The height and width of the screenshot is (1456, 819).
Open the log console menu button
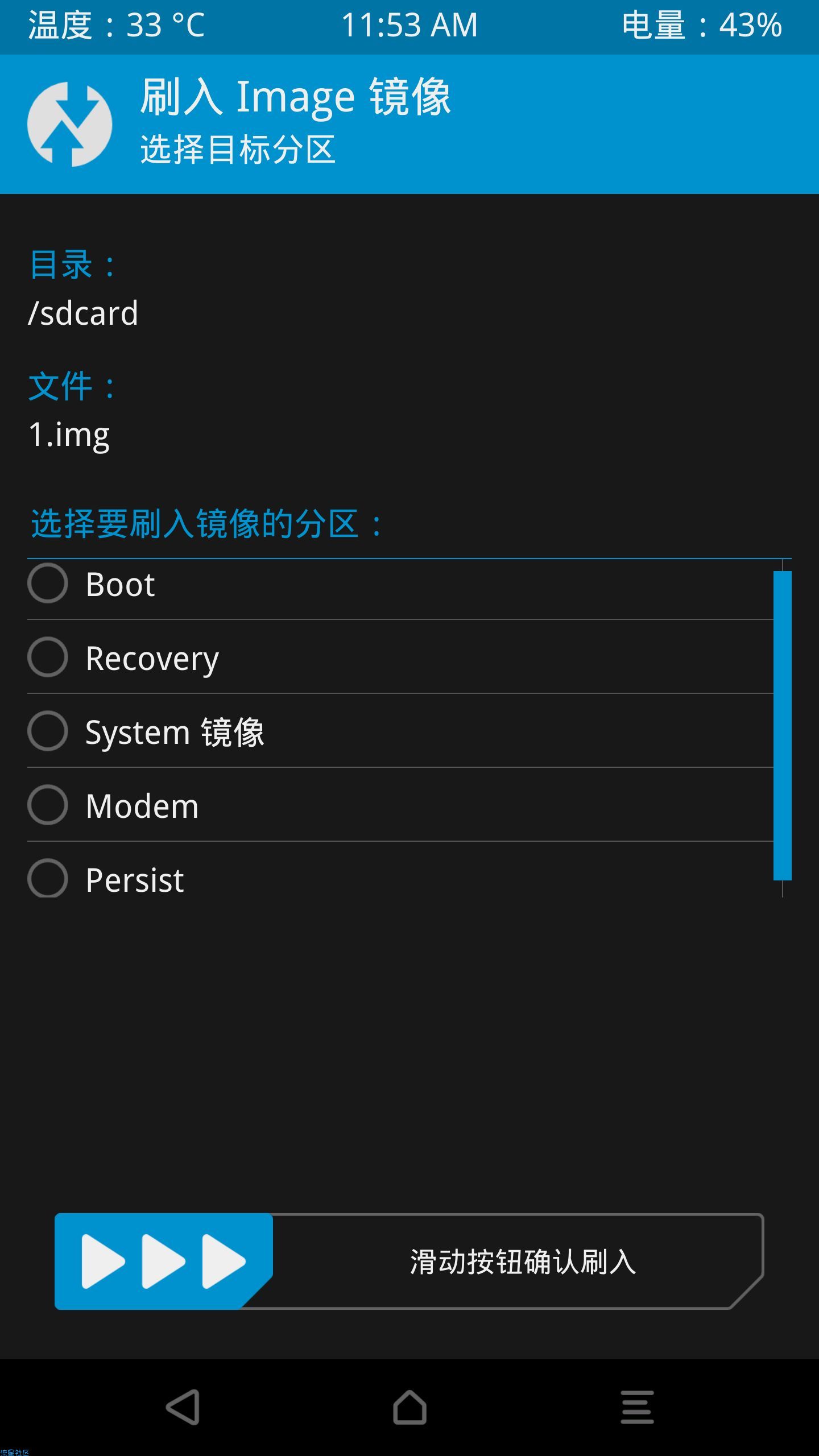637,1407
